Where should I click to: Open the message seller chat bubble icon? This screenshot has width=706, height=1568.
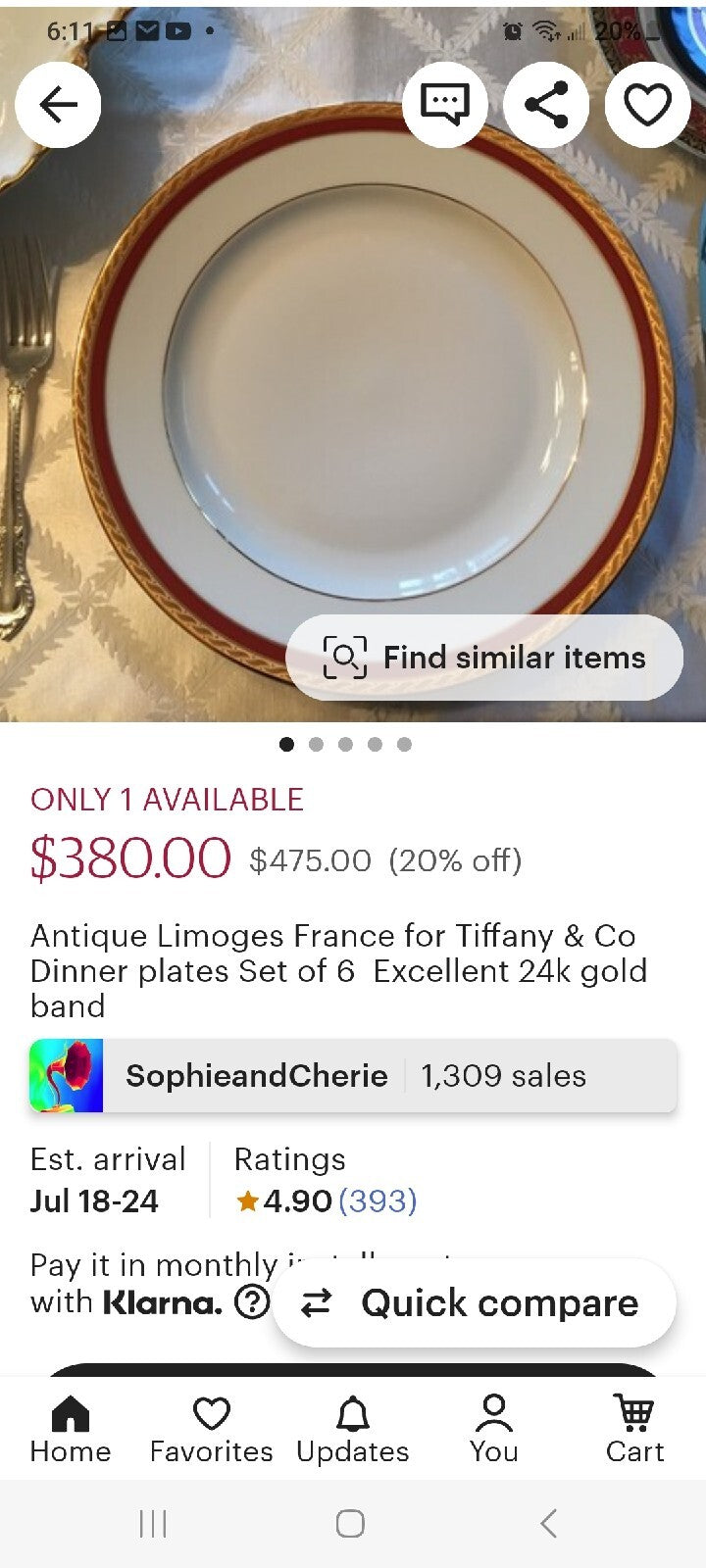[445, 104]
